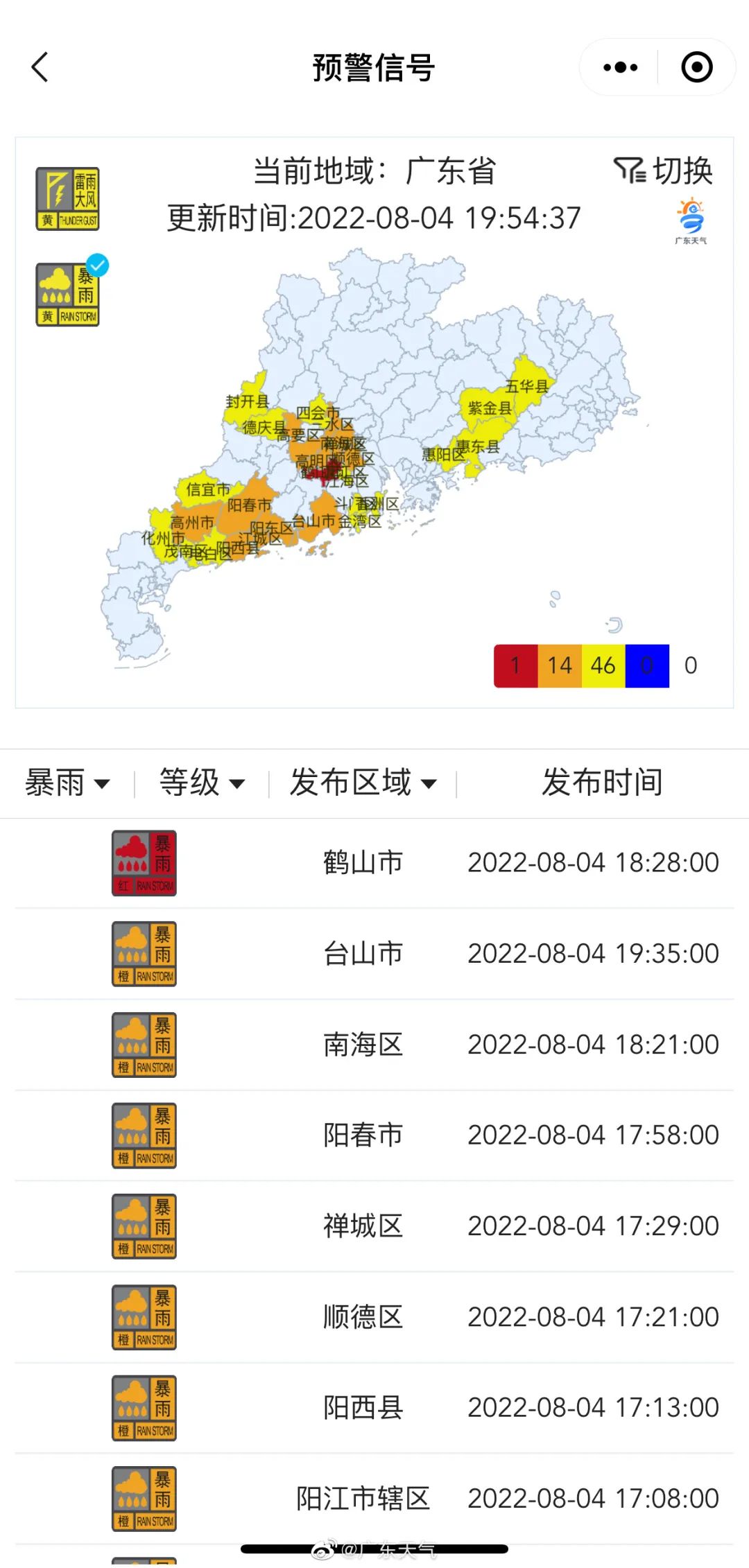Viewport: 749px width, 1568px height.
Task: Open the 鹤山市 red rainstorm warning
Action: (374, 863)
